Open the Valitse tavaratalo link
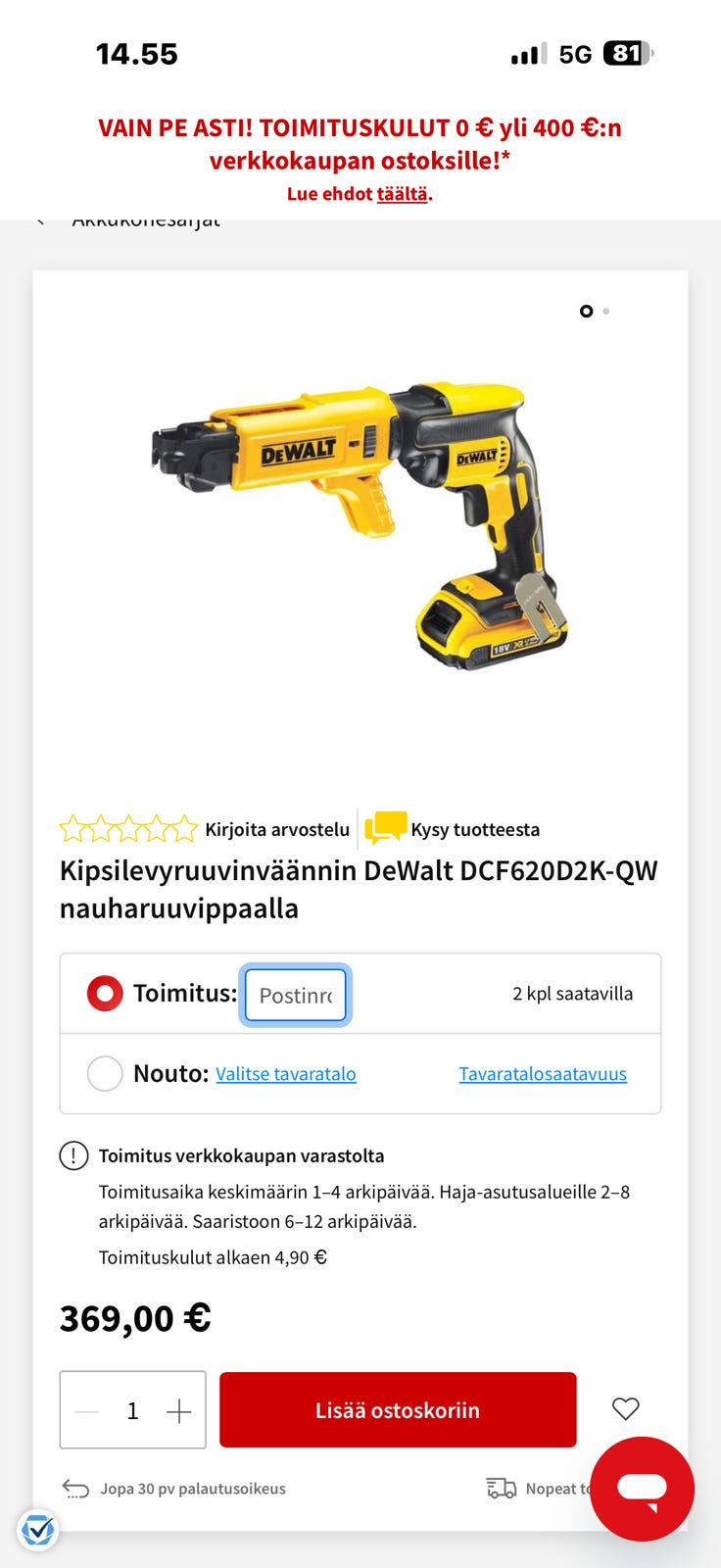 click(285, 1073)
